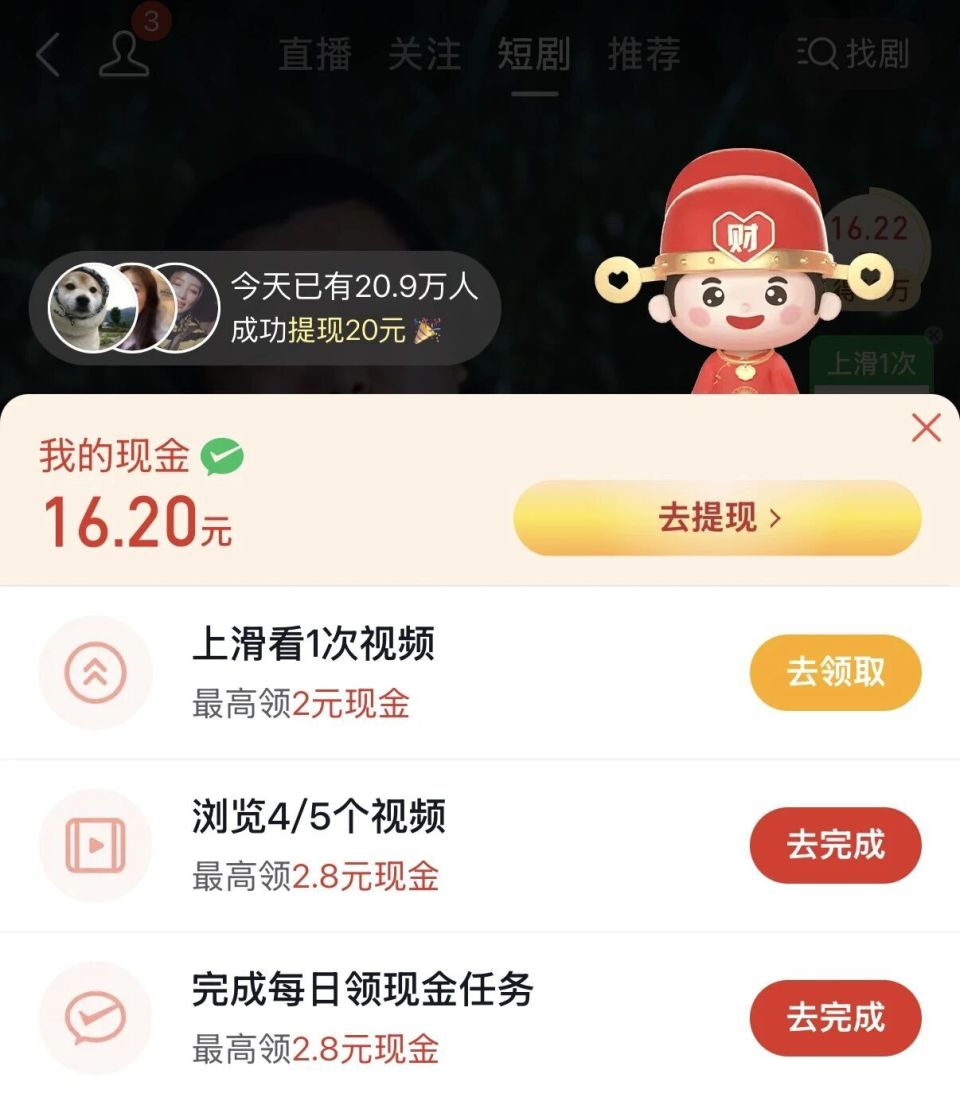The width and height of the screenshot is (960, 1117).
Task: Click the 去提现 withdraw button
Action: (718, 520)
